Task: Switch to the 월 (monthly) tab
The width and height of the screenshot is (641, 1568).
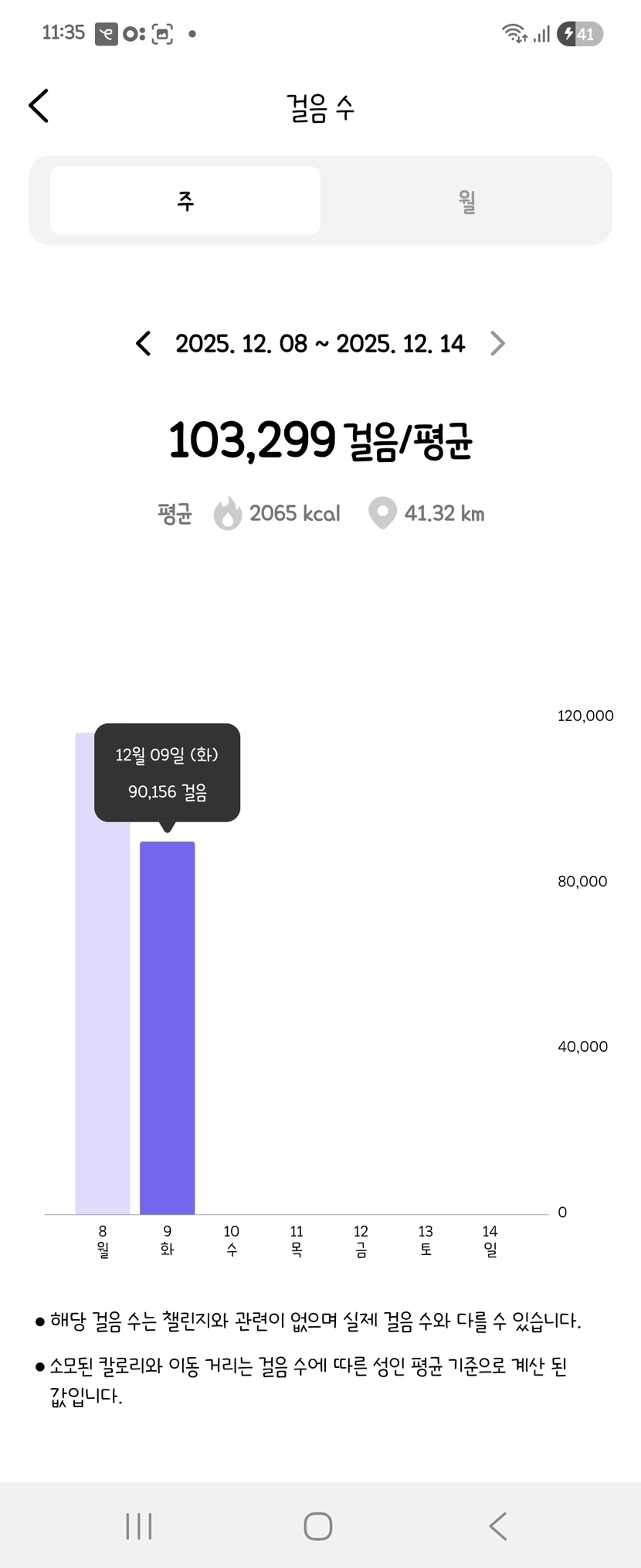Action: pyautogui.click(x=466, y=201)
